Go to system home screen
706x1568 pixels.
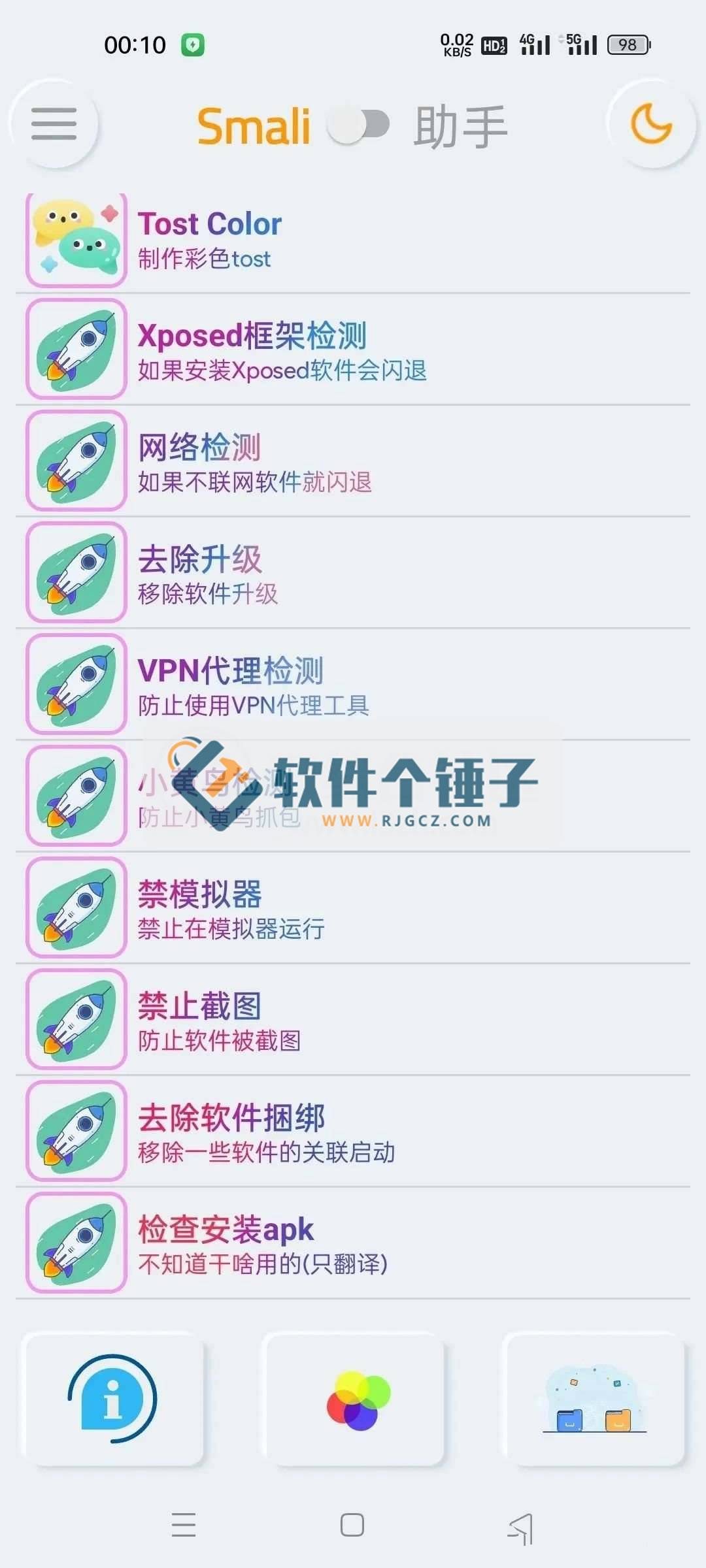click(x=352, y=1525)
